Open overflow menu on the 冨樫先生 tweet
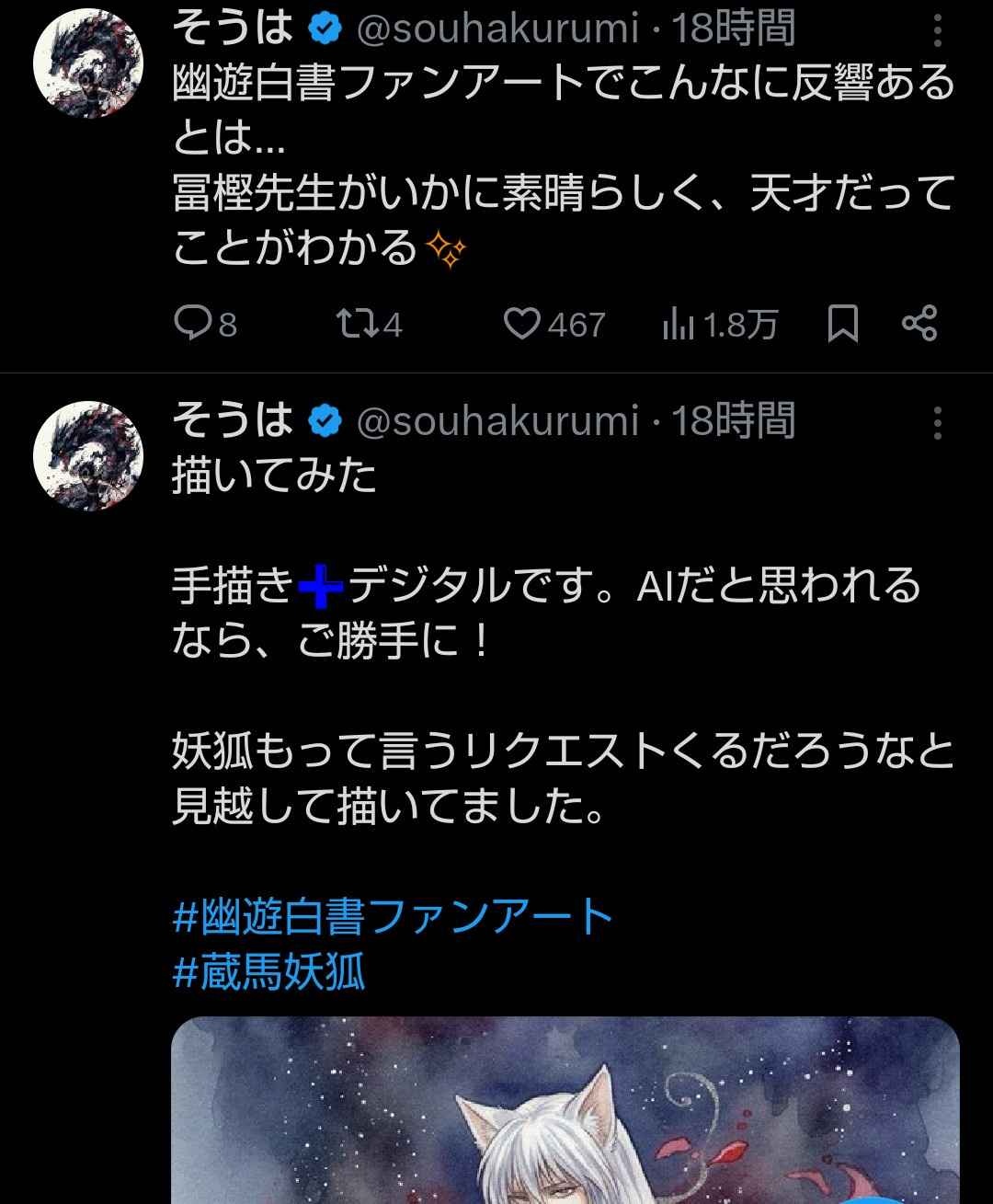 [937, 31]
